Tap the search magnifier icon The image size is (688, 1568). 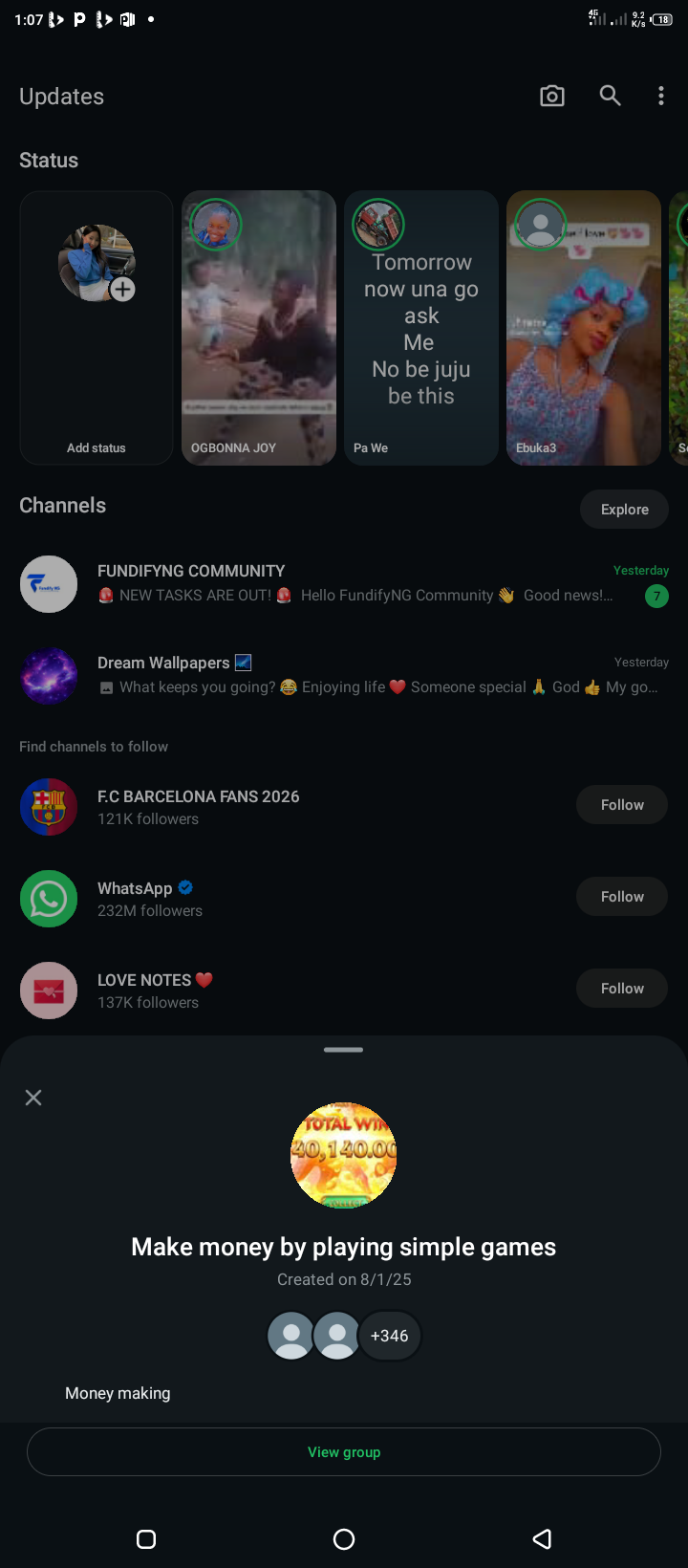point(610,96)
